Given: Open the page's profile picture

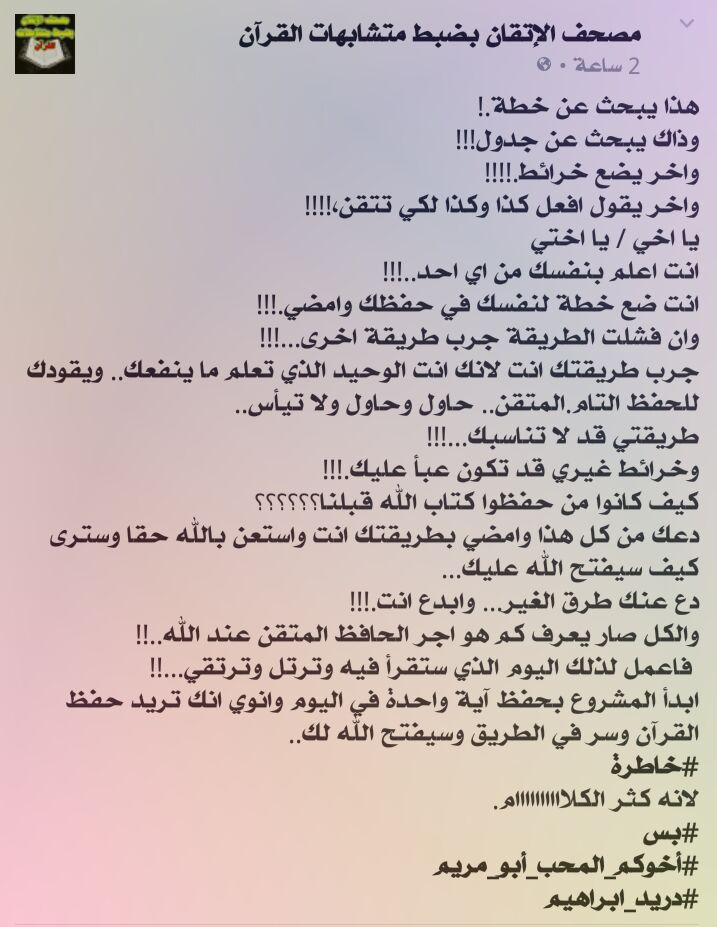Looking at the screenshot, I should (45, 44).
